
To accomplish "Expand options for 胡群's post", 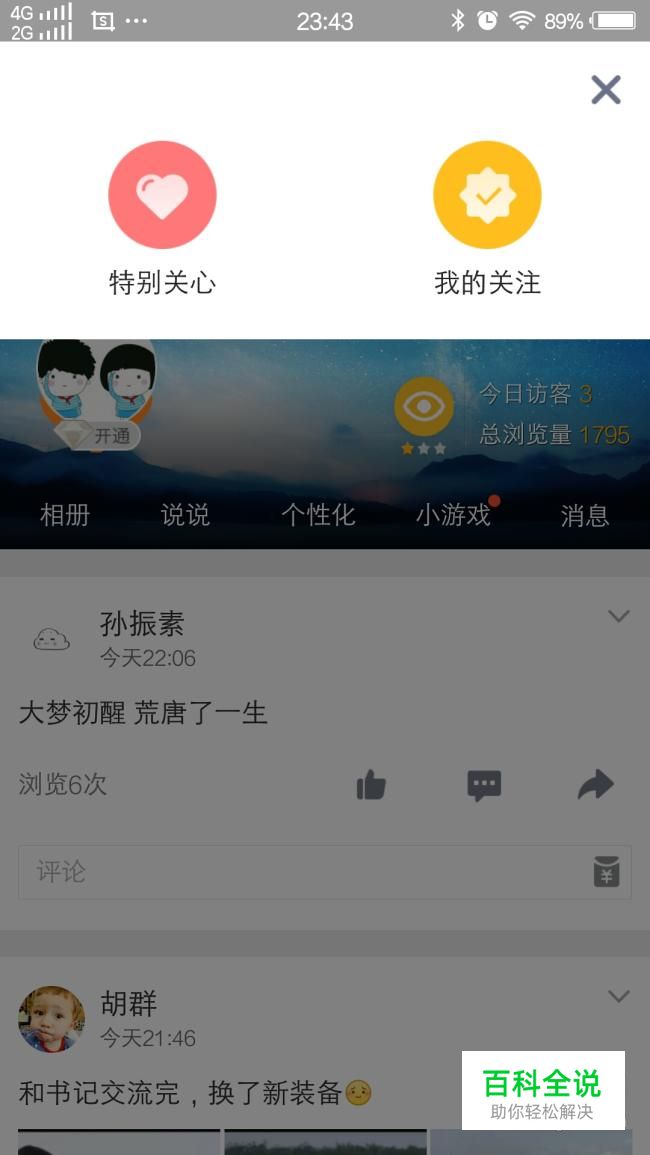I will click(x=618, y=996).
